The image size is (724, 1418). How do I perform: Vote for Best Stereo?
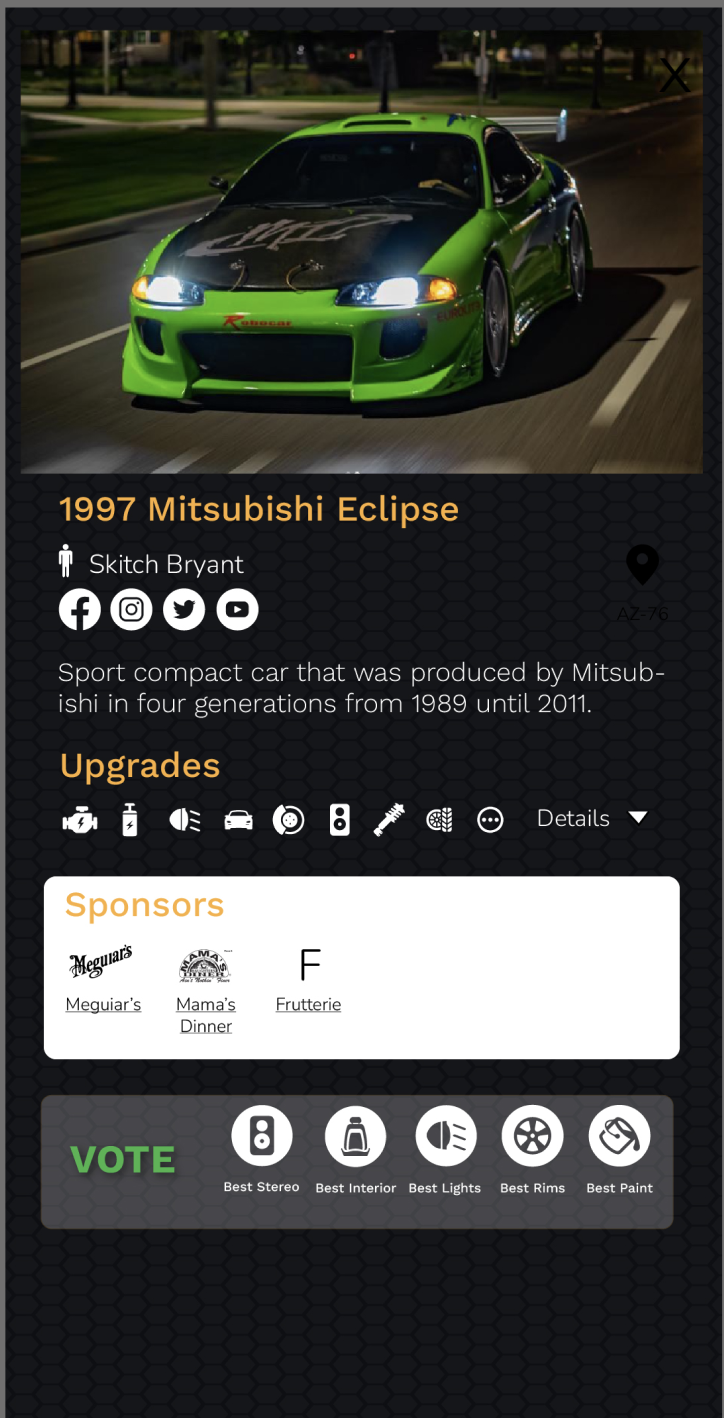click(x=262, y=1136)
